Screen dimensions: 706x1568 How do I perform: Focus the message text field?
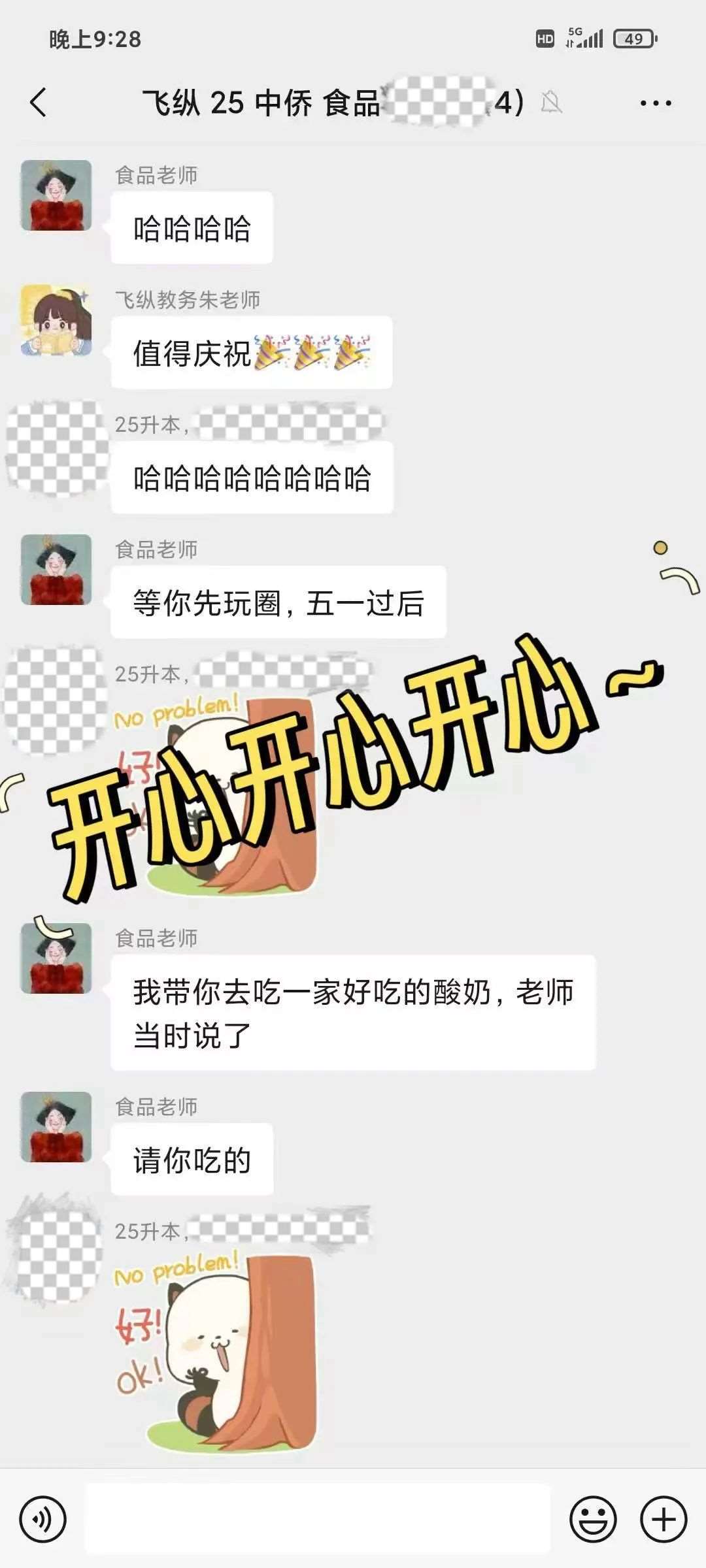click(318, 1520)
